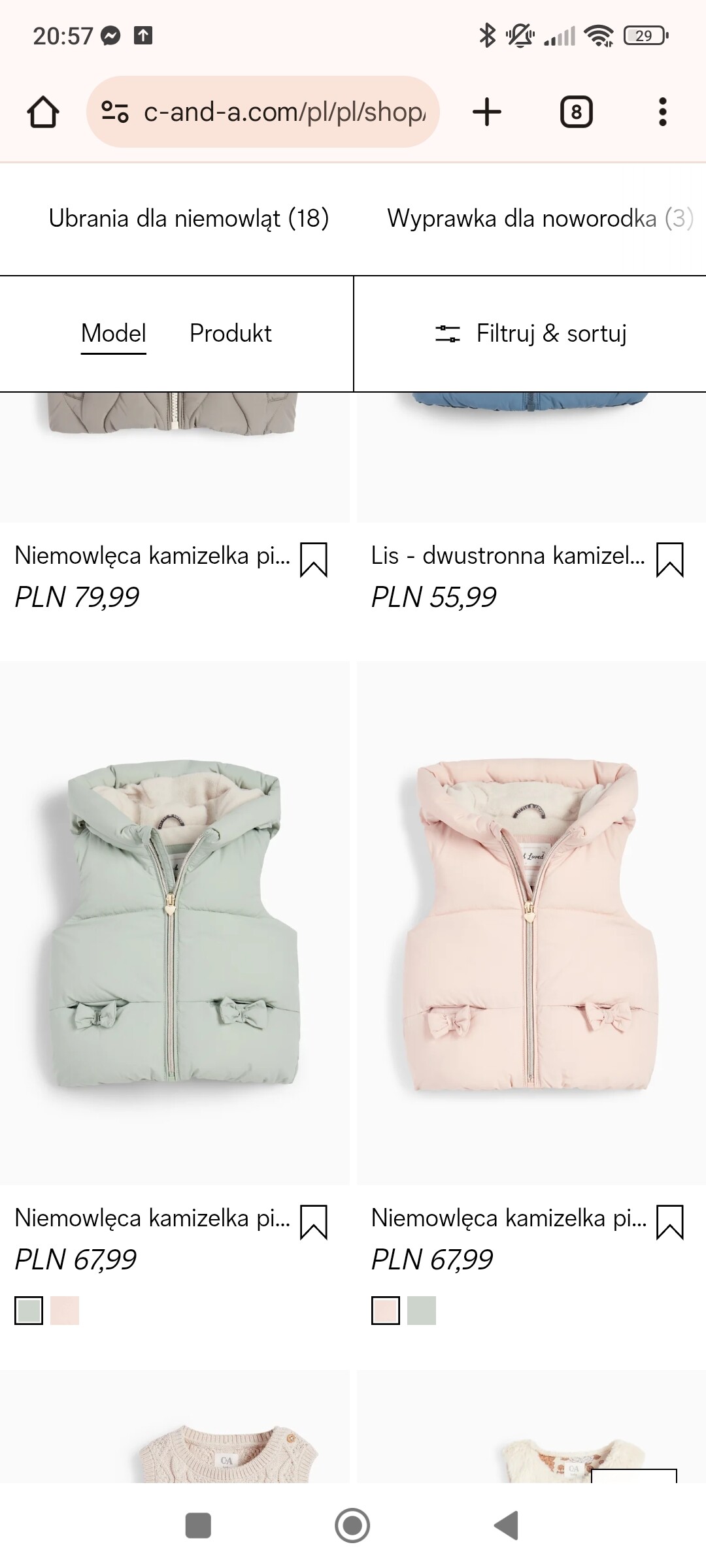
Task: Go back with the system back button
Action: (507, 1526)
